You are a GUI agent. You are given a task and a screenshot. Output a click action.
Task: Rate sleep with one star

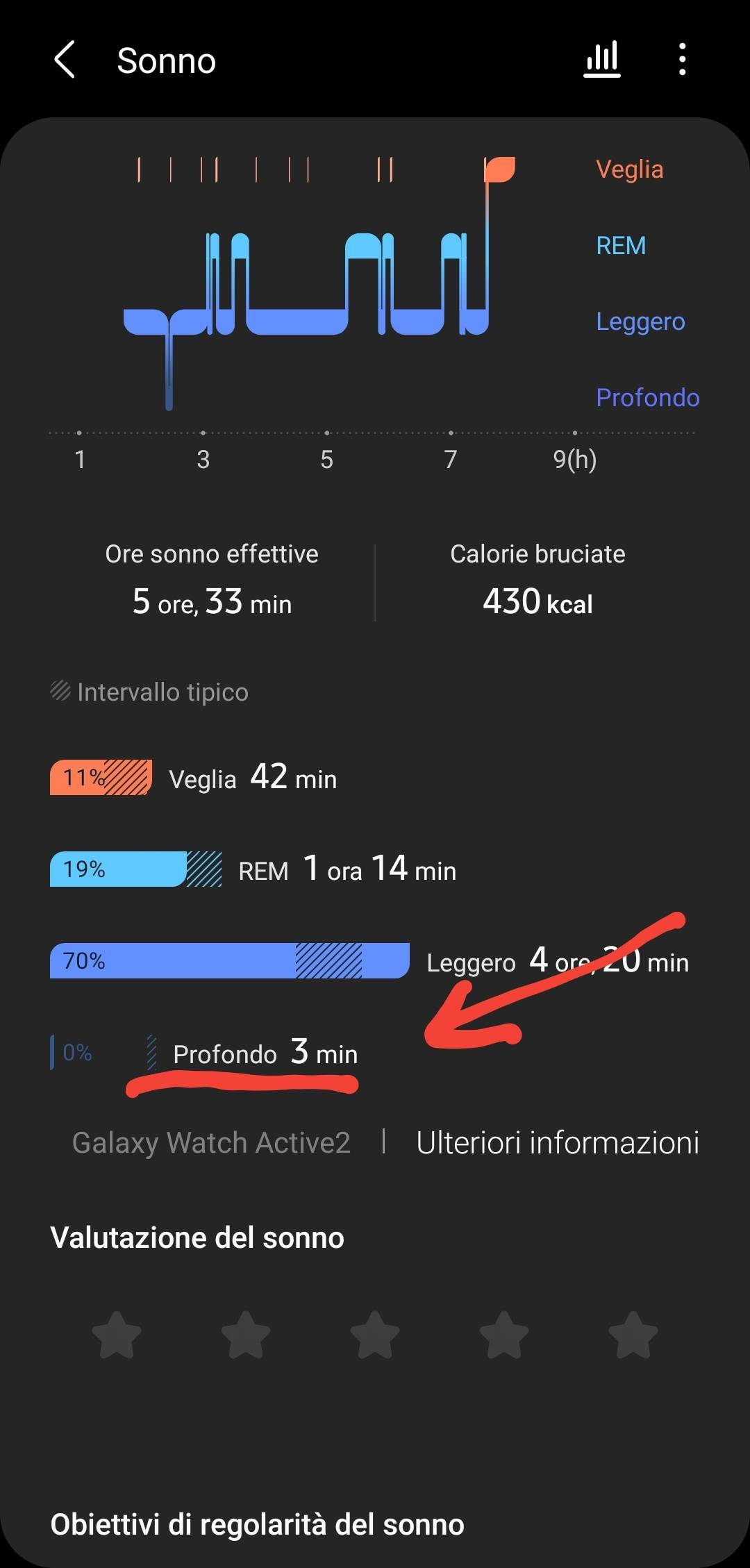117,1334
